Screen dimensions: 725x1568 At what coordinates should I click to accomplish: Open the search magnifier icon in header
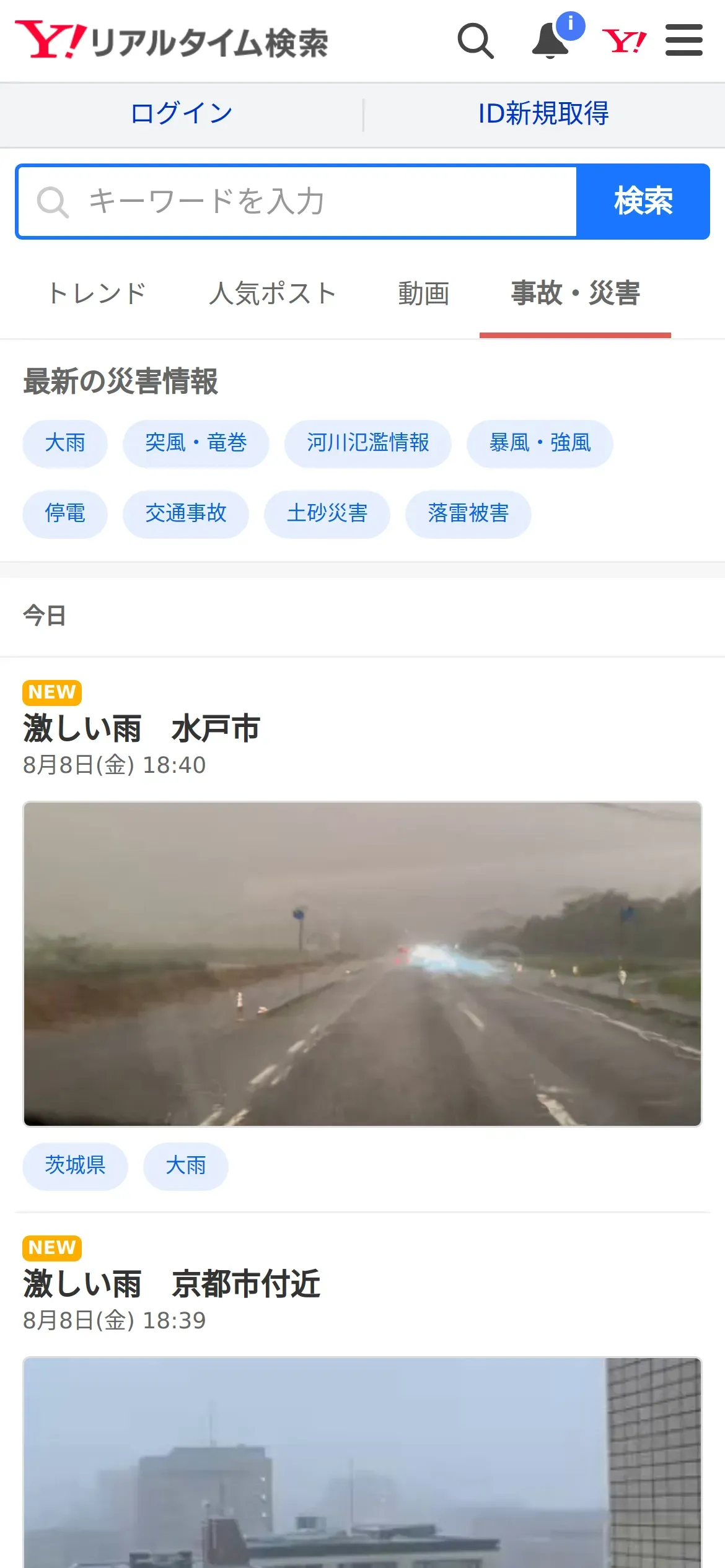475,41
